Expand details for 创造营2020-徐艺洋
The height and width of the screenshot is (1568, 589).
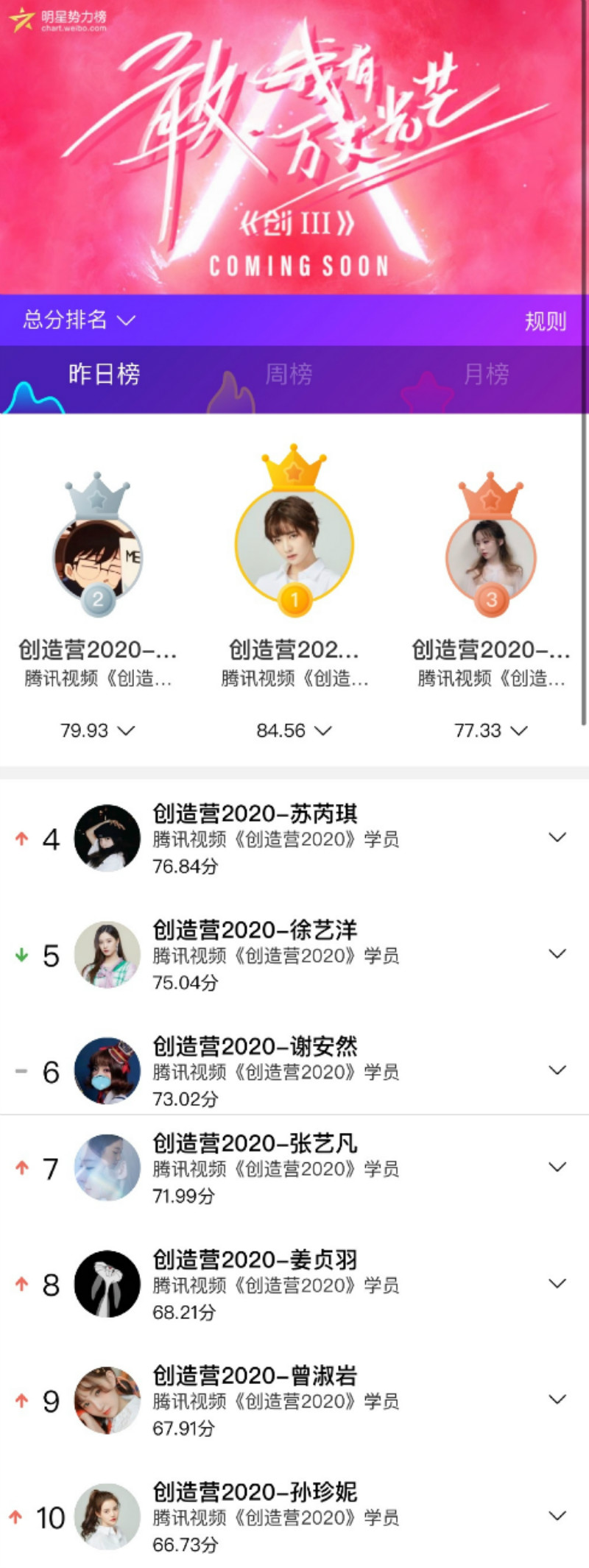click(557, 954)
